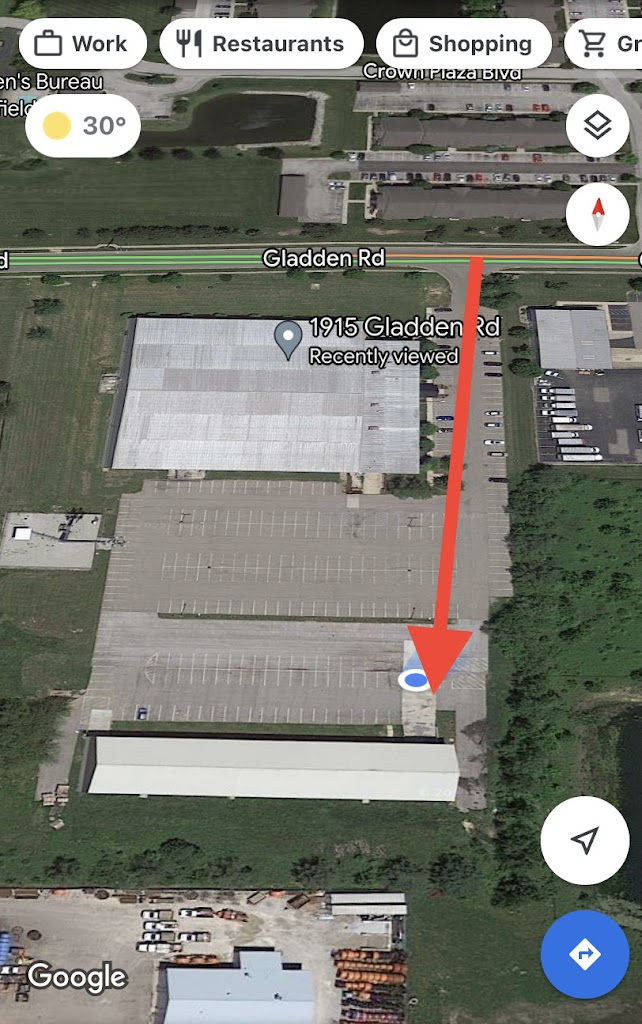The height and width of the screenshot is (1024, 642).
Task: Center map on my current location
Action: 585,841
